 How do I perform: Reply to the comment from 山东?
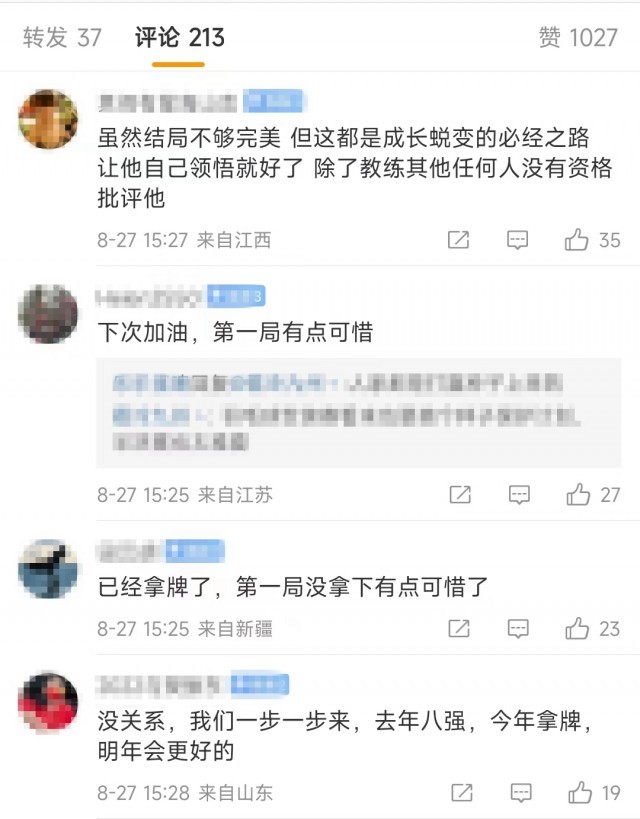point(518,793)
